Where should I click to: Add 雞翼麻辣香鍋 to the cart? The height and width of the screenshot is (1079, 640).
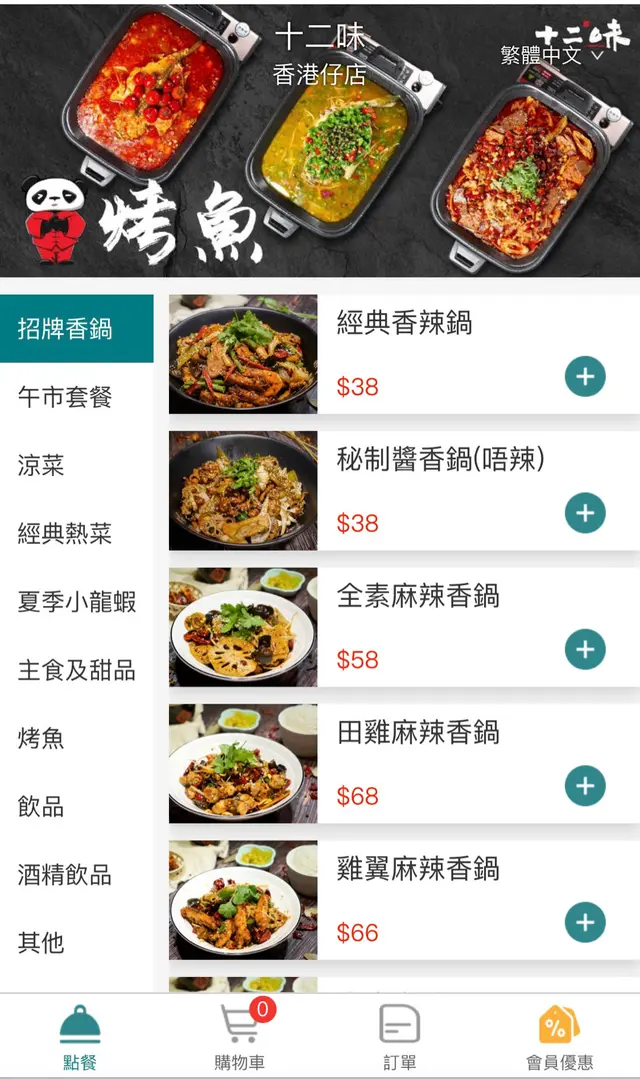pos(585,922)
